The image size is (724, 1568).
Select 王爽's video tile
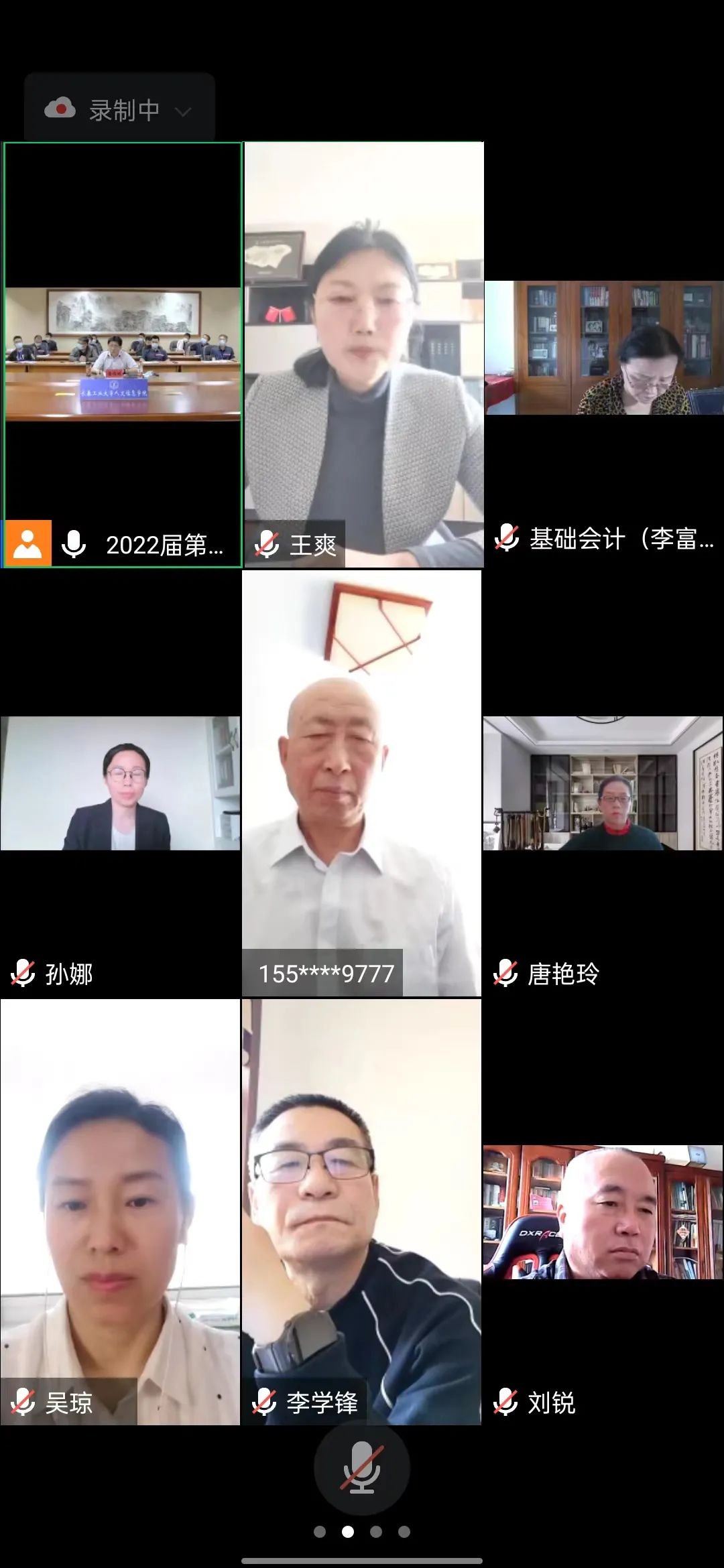point(363,355)
